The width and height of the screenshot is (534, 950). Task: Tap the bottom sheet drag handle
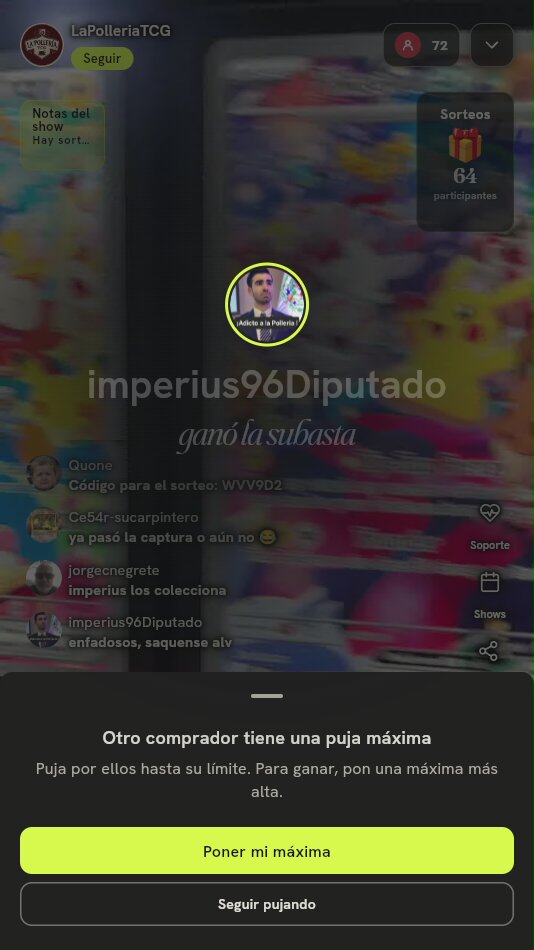point(267,696)
